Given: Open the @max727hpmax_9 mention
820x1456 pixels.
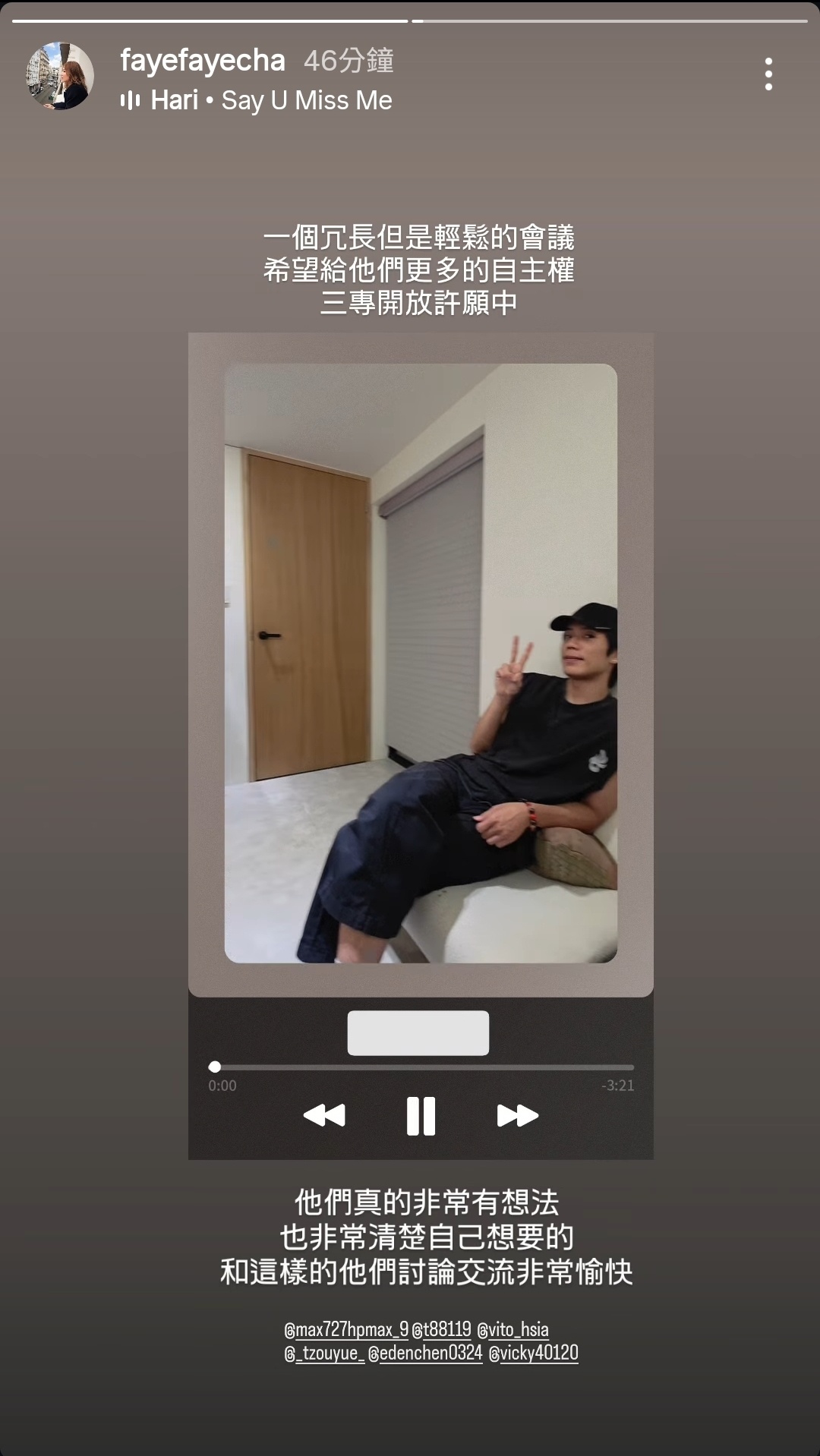Looking at the screenshot, I should tap(346, 1329).
